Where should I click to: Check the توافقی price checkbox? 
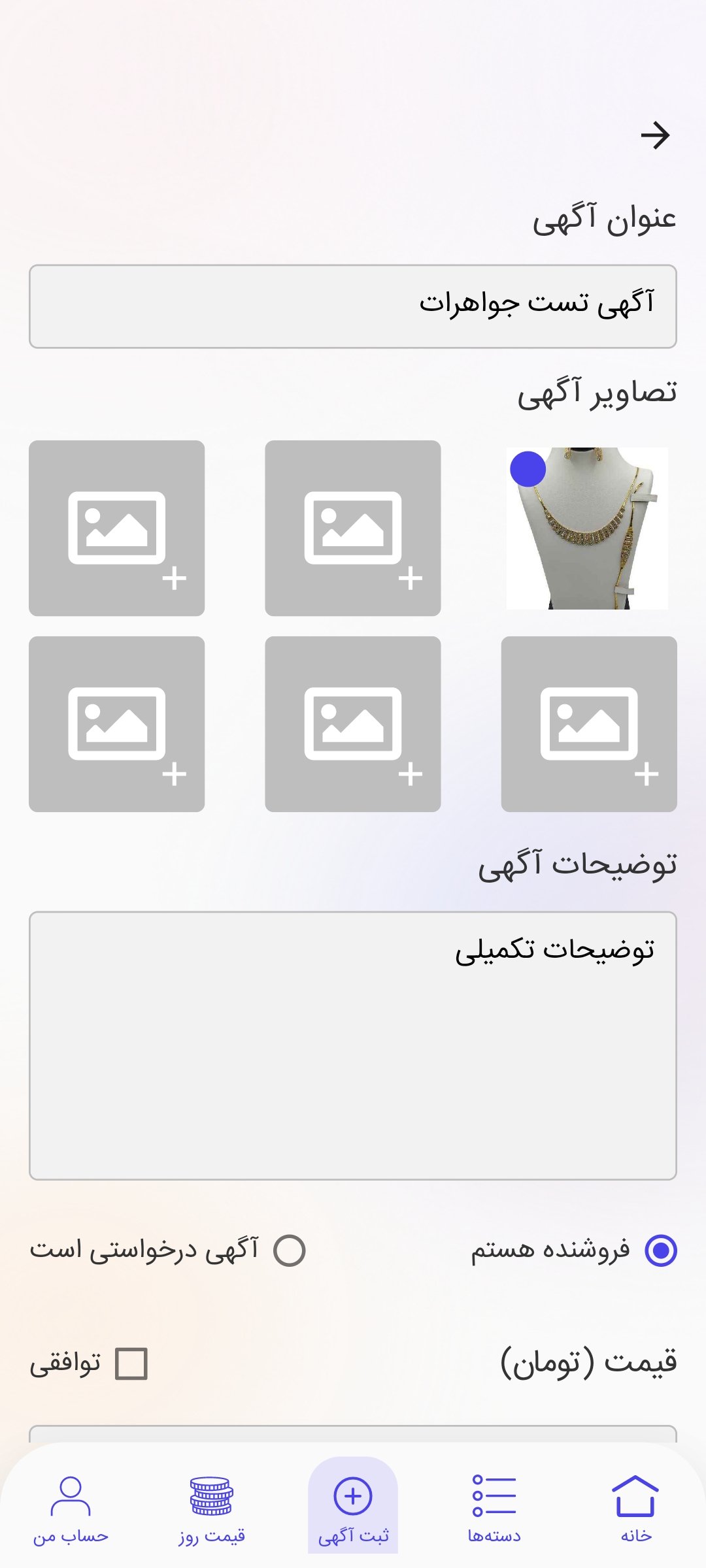click(131, 1364)
